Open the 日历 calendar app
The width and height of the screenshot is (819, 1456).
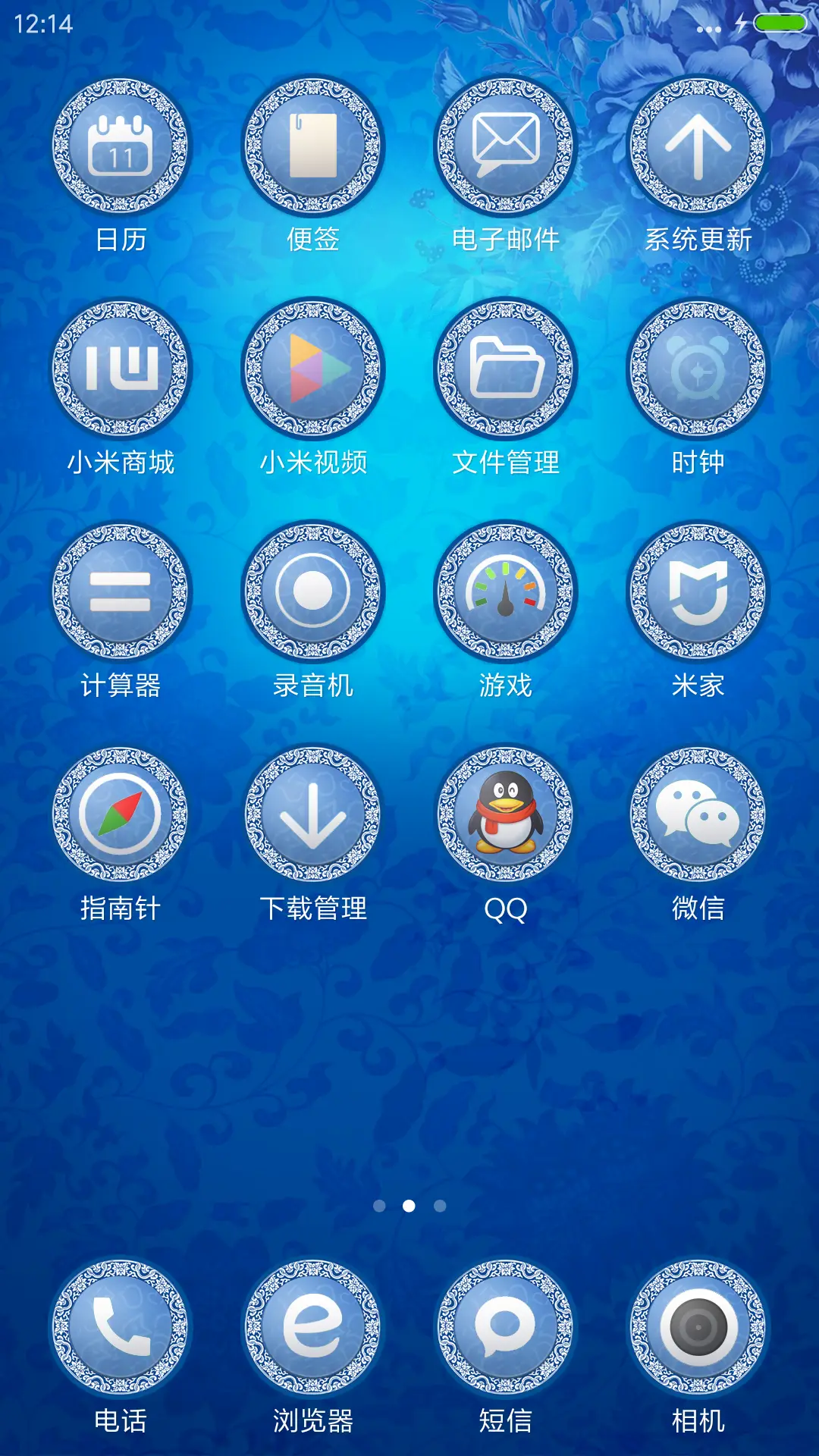point(121,149)
